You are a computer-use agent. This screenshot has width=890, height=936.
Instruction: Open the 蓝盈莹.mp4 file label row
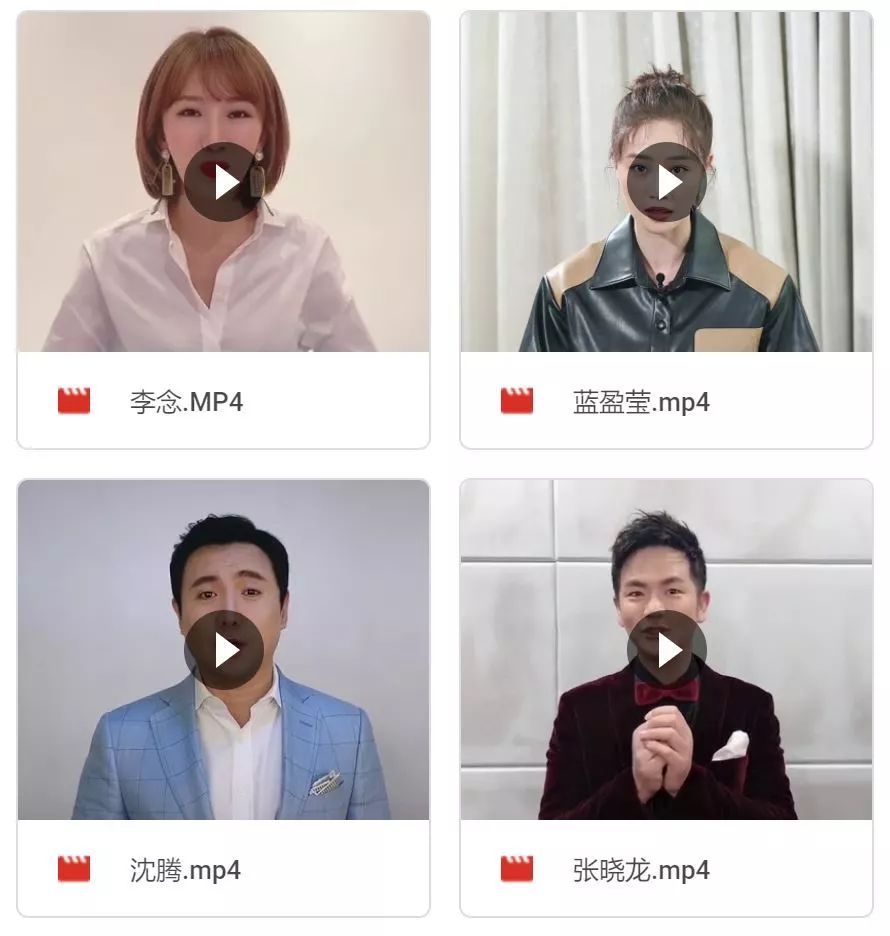[x=641, y=402]
